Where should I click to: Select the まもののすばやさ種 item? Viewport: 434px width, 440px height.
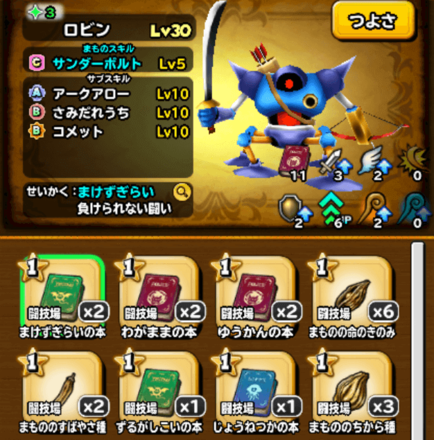point(62,392)
